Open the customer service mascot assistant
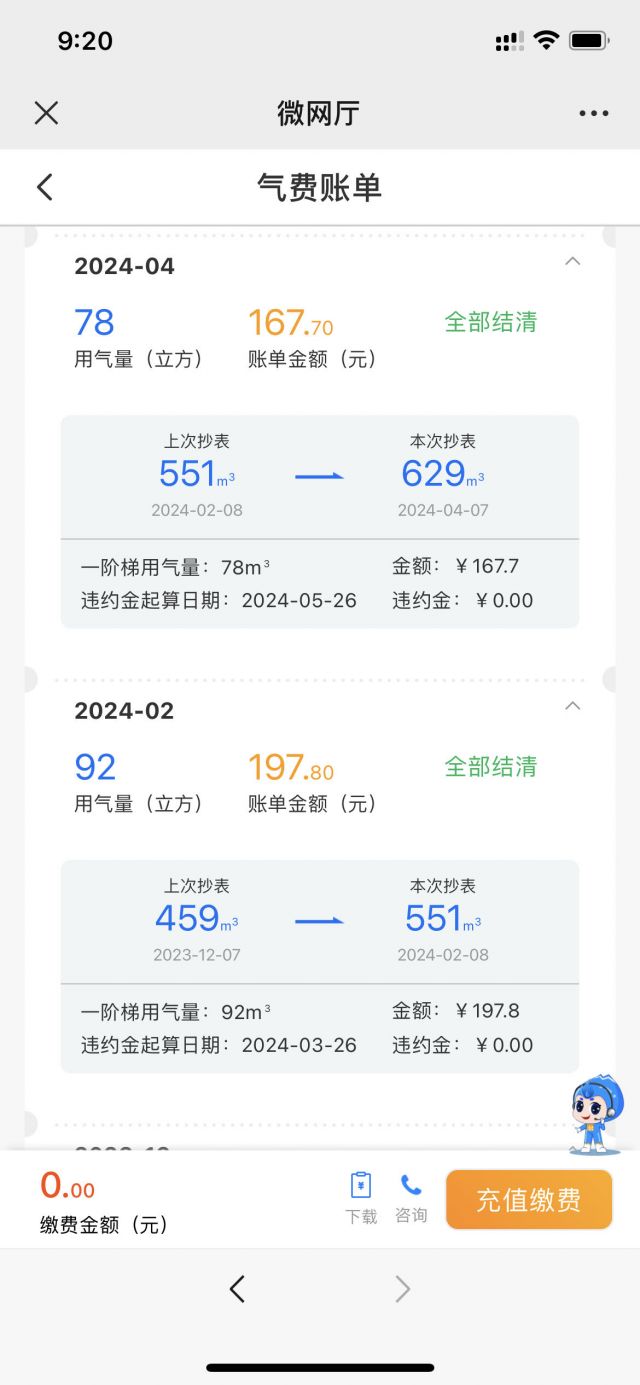The width and height of the screenshot is (640, 1385). point(596,1114)
